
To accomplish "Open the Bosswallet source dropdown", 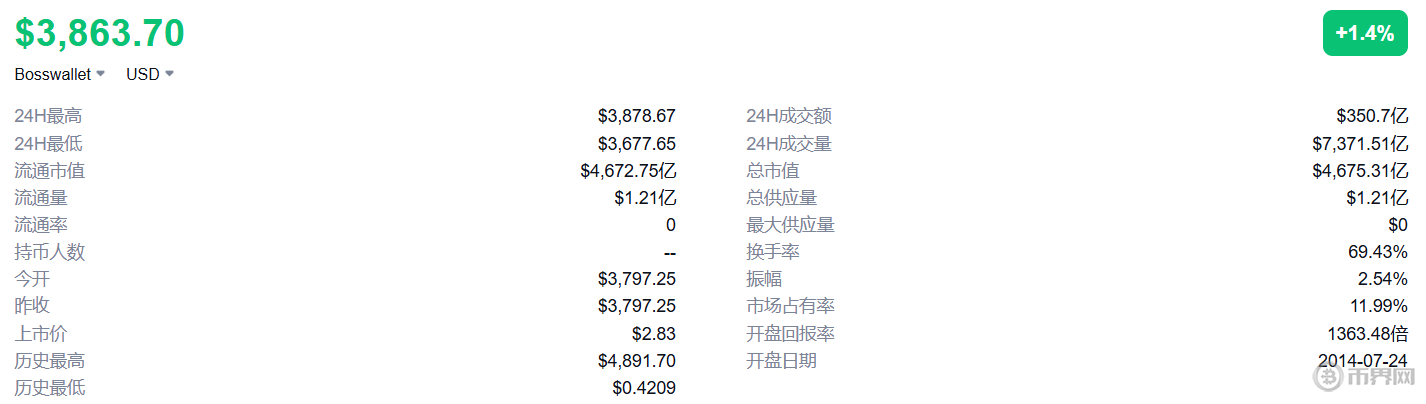I will (x=59, y=74).
